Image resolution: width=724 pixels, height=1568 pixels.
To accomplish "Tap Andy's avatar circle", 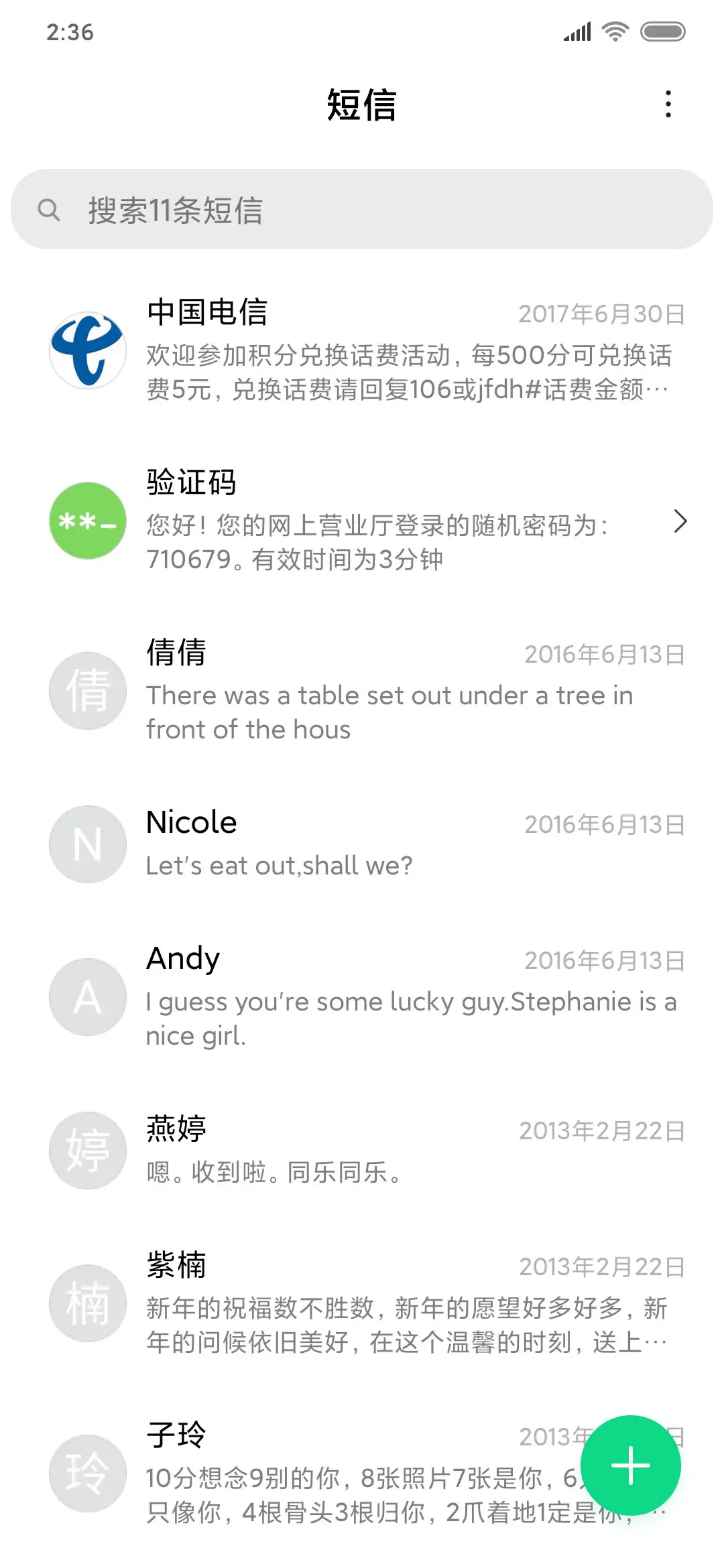I will point(87,997).
